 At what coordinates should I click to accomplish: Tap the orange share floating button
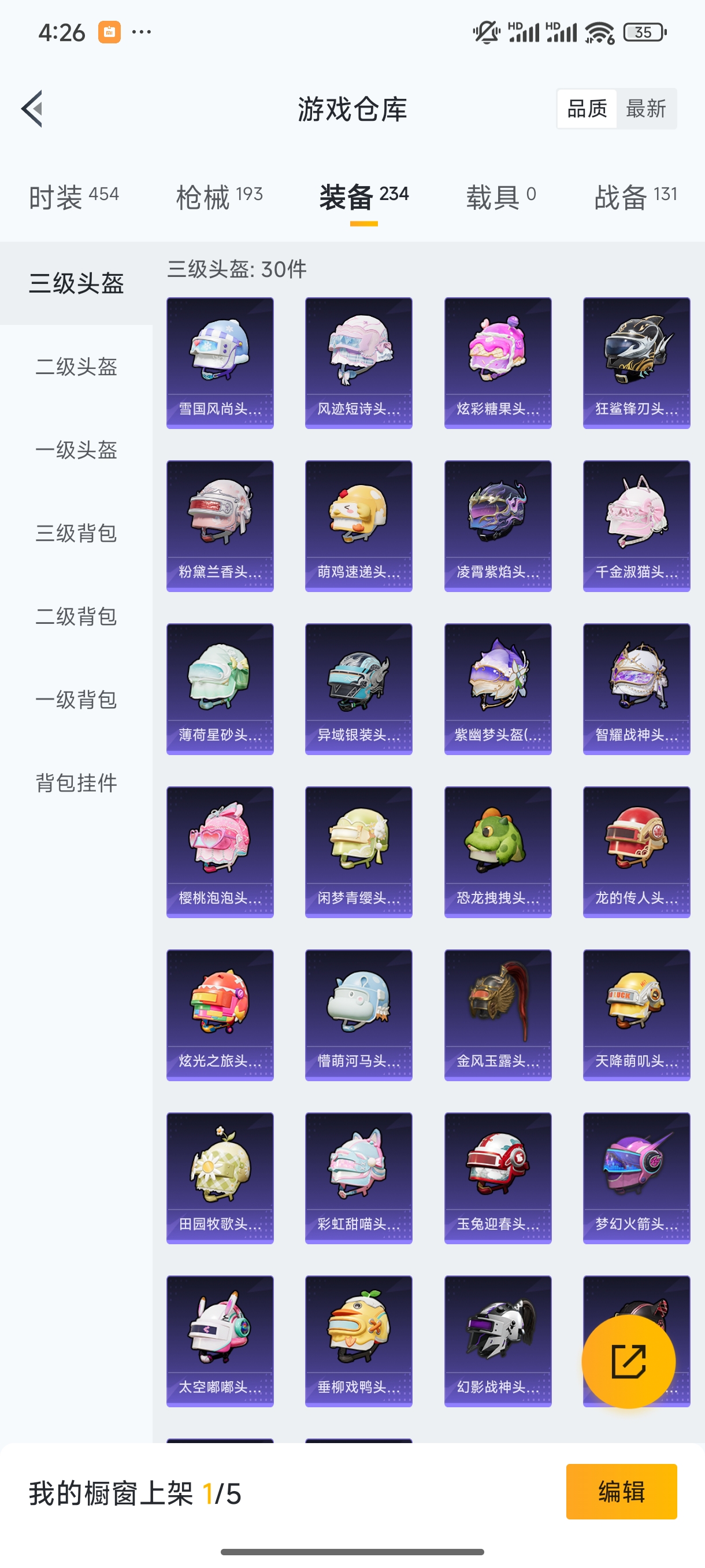628,1362
